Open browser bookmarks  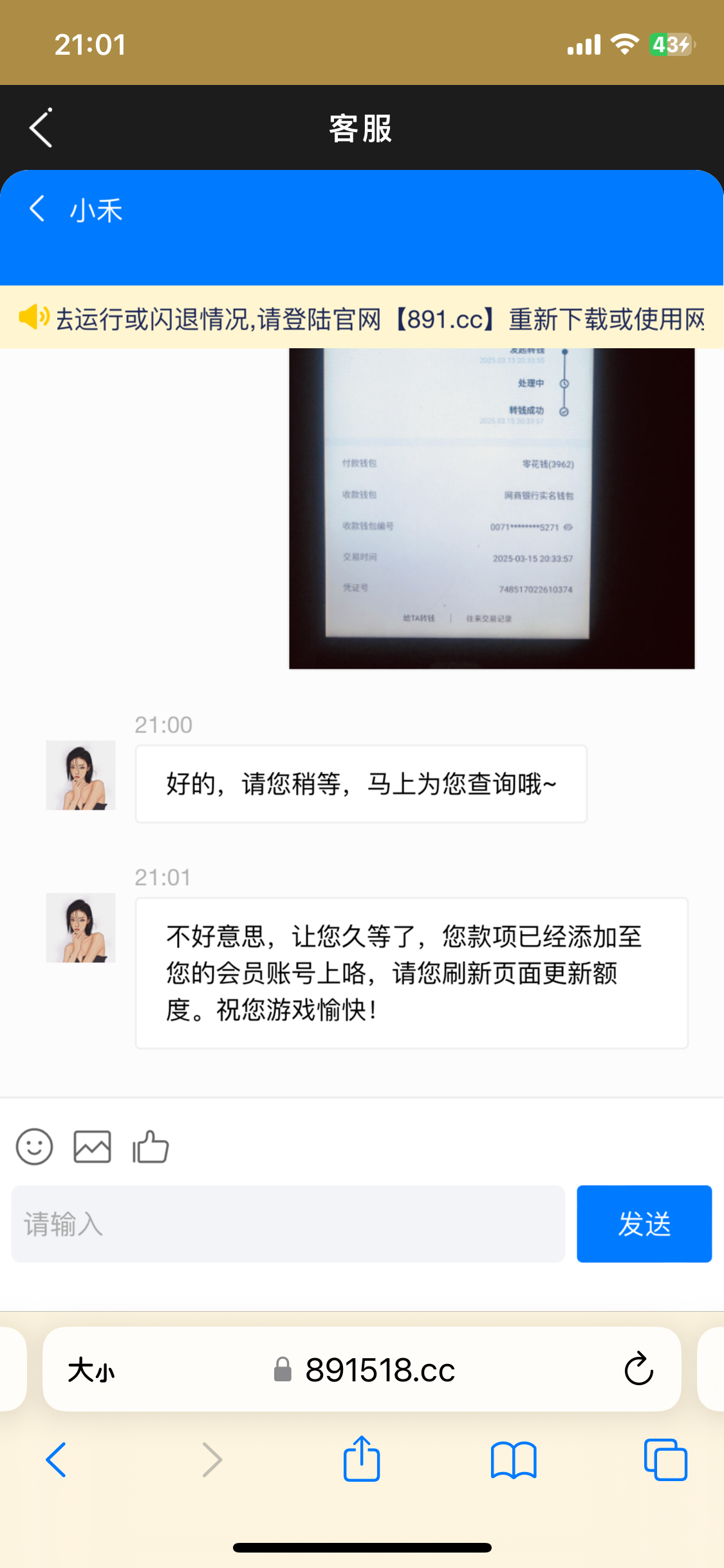click(x=513, y=1459)
